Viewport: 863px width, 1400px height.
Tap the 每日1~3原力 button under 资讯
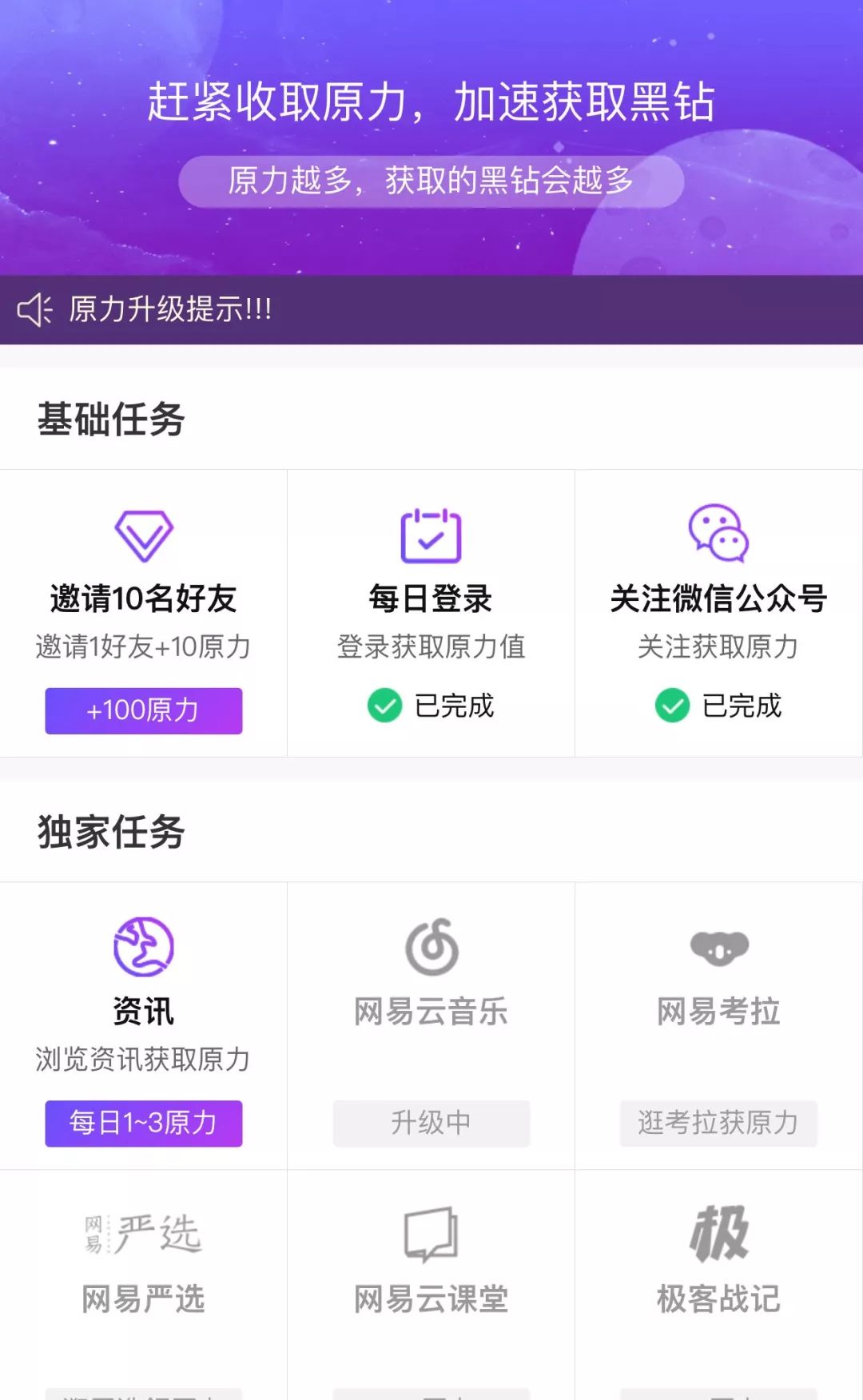click(144, 1124)
